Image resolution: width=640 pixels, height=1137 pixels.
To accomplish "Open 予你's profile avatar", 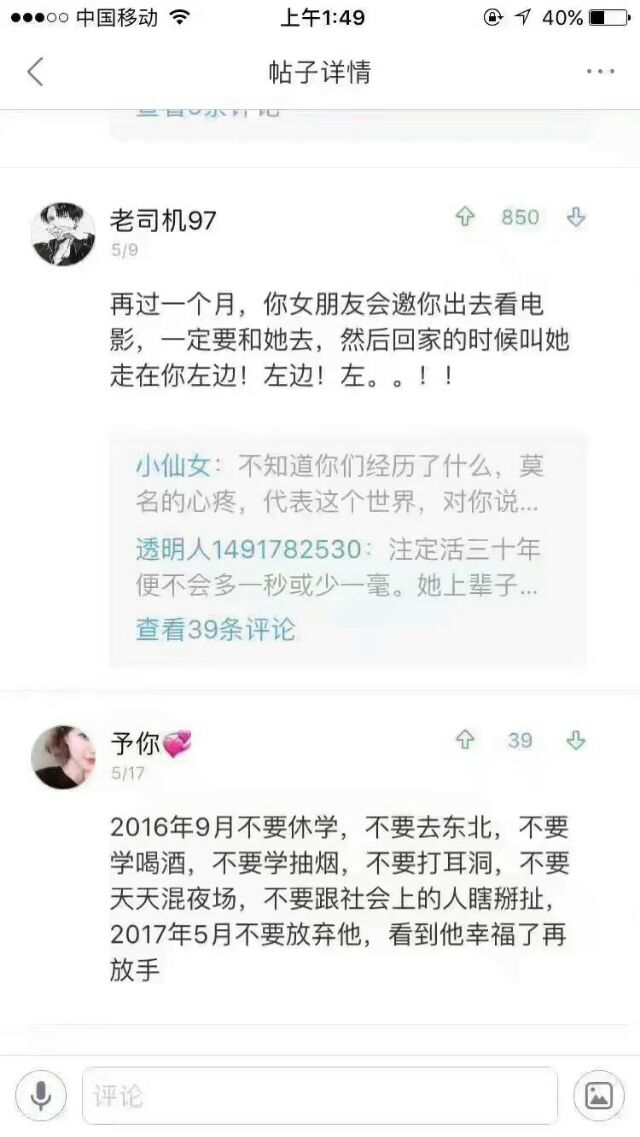I will coord(63,757).
